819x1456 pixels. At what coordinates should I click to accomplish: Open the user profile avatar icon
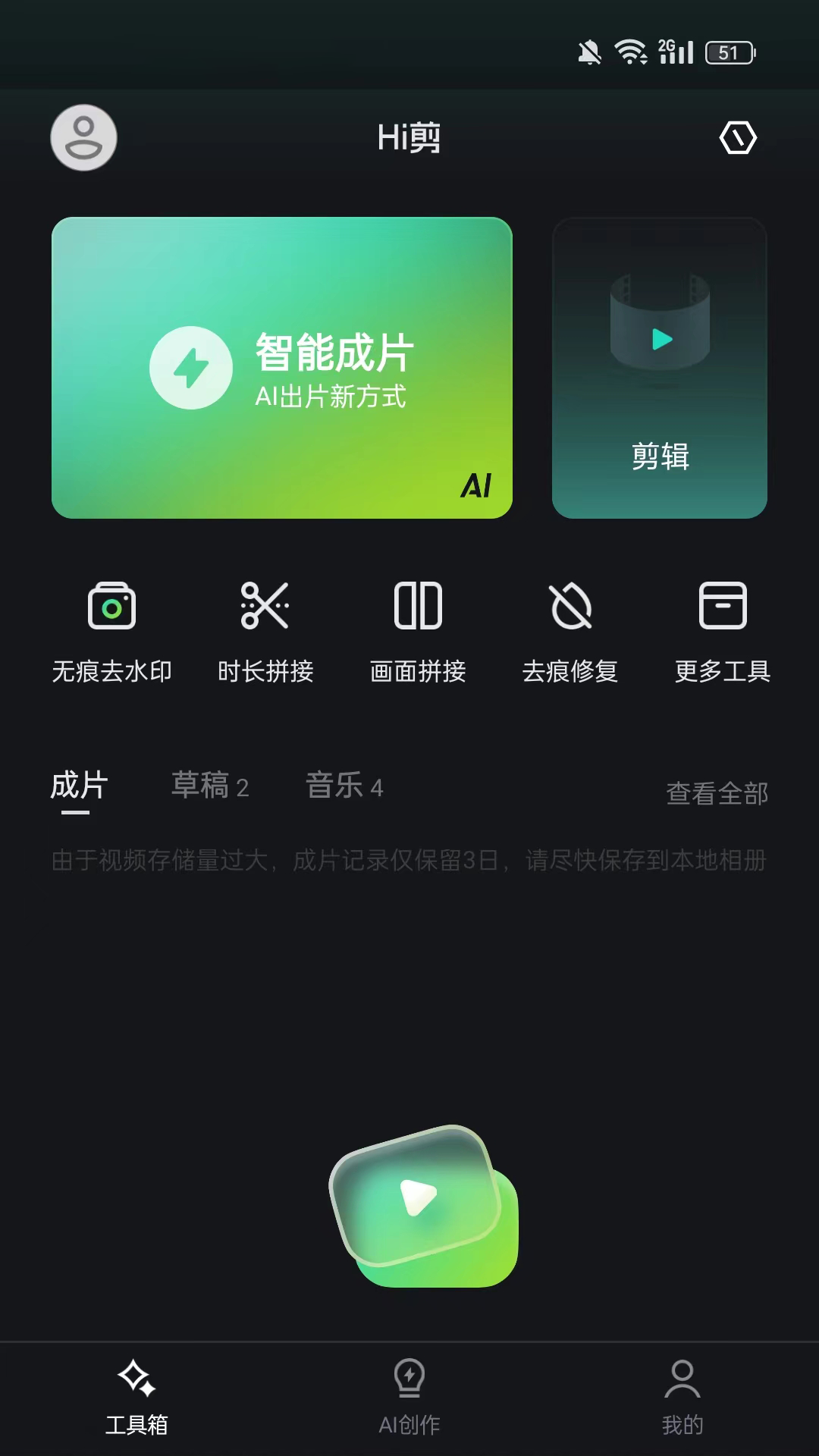point(83,137)
